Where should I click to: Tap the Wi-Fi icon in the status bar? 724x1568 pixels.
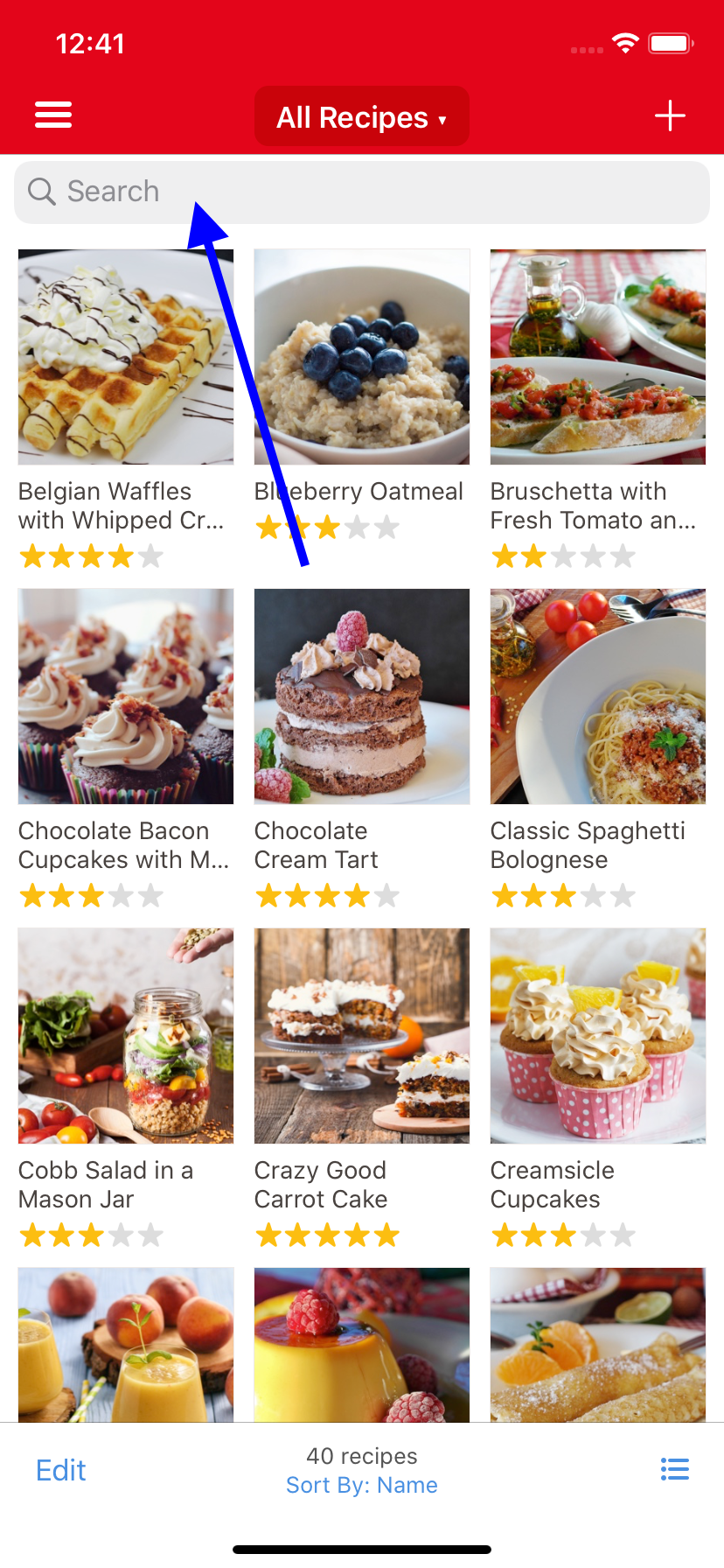(624, 42)
